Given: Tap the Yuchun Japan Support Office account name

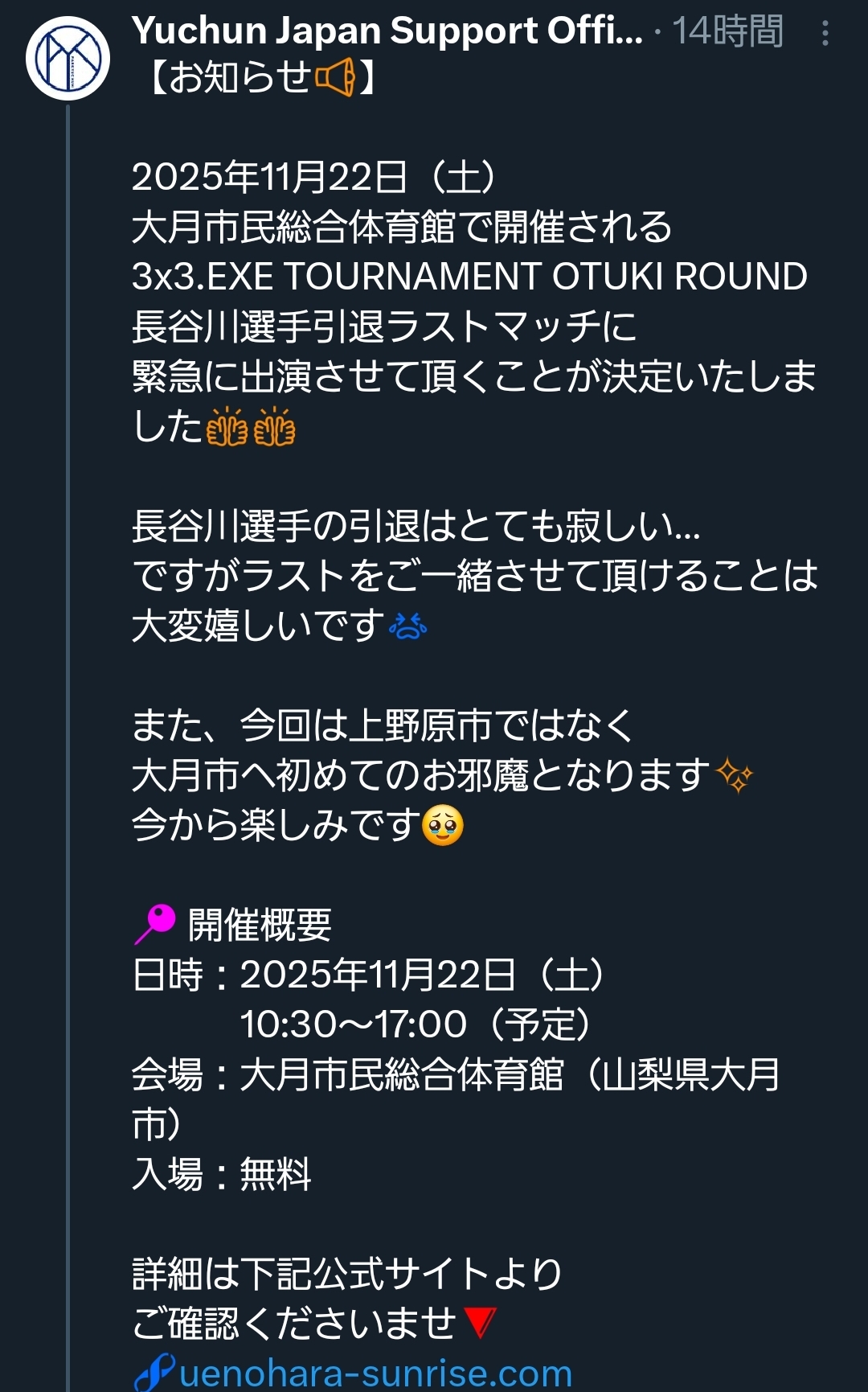Looking at the screenshot, I should [387, 31].
